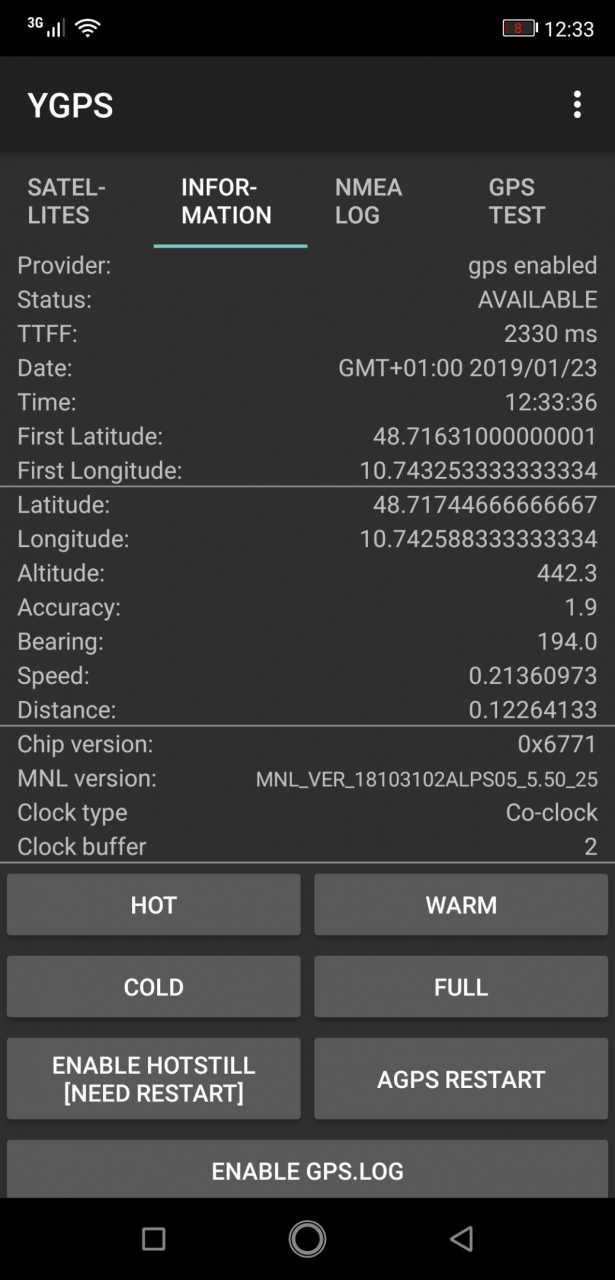
Task: Tap Enable Hotstill button
Action: 154,1079
